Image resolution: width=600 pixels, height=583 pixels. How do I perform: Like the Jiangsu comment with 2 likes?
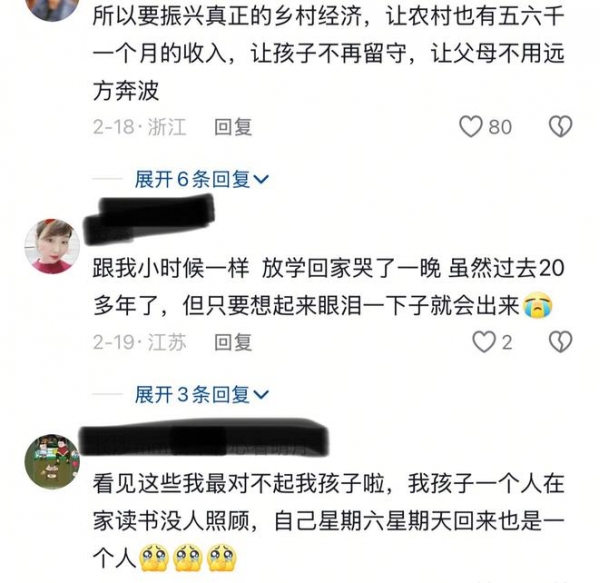click(484, 342)
